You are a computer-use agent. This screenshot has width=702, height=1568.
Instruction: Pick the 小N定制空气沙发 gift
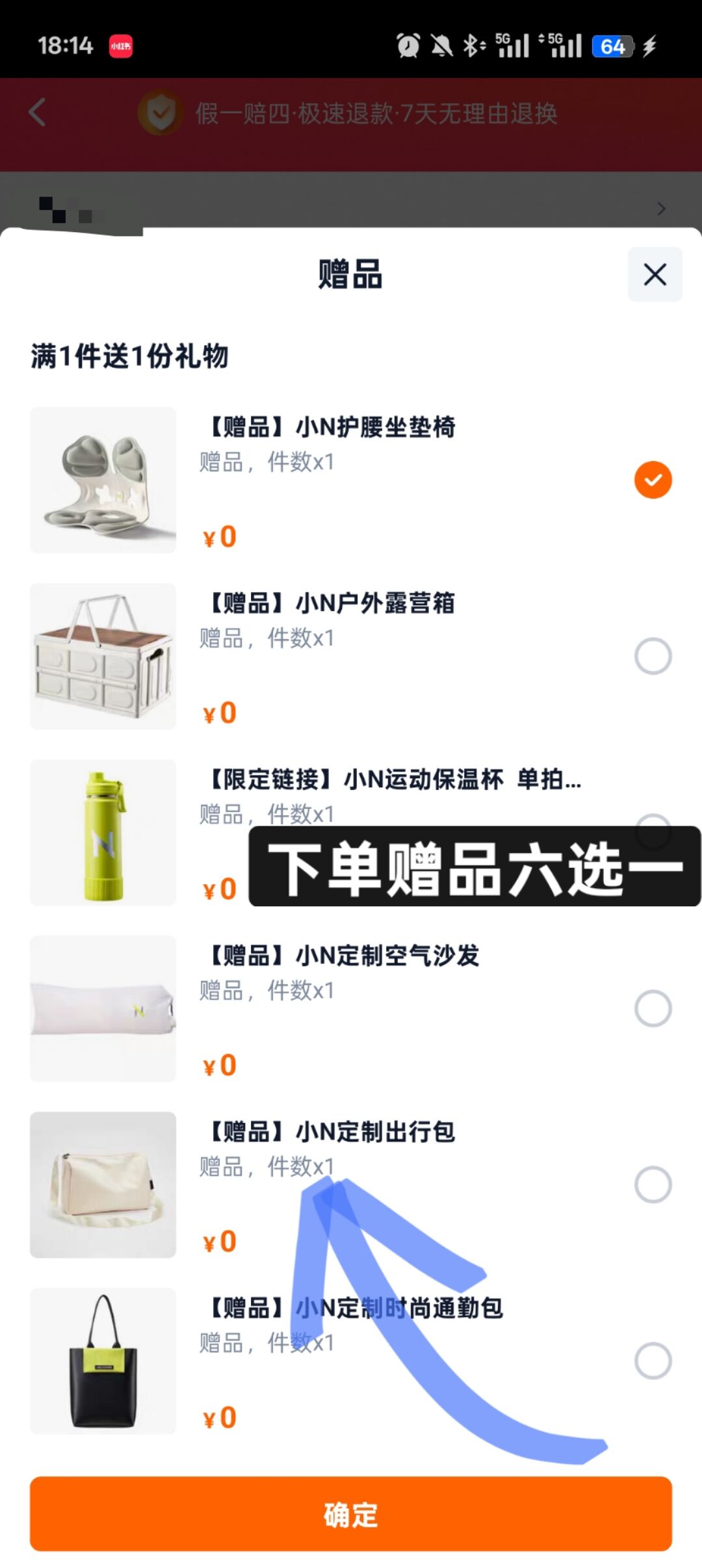tap(653, 1008)
